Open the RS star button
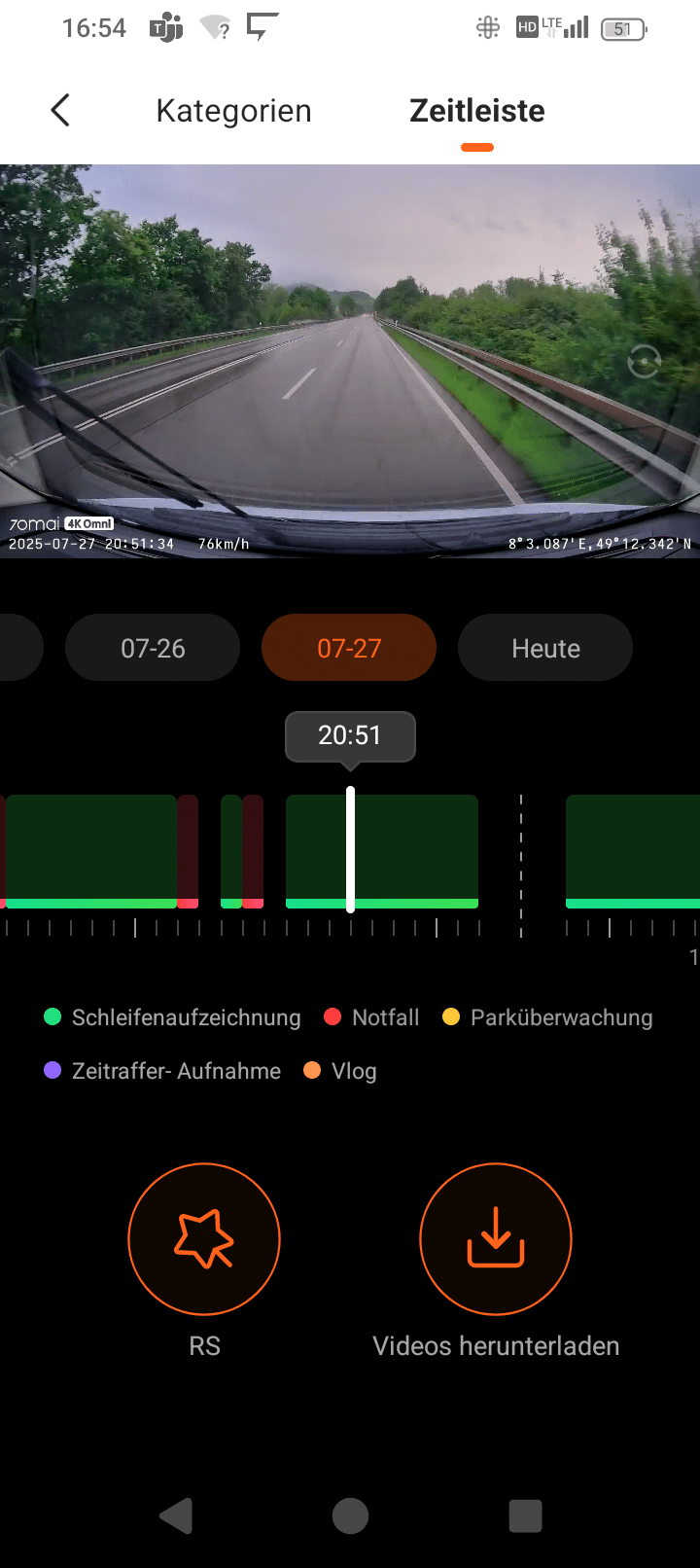The width and height of the screenshot is (700, 1568). pyautogui.click(x=204, y=1239)
